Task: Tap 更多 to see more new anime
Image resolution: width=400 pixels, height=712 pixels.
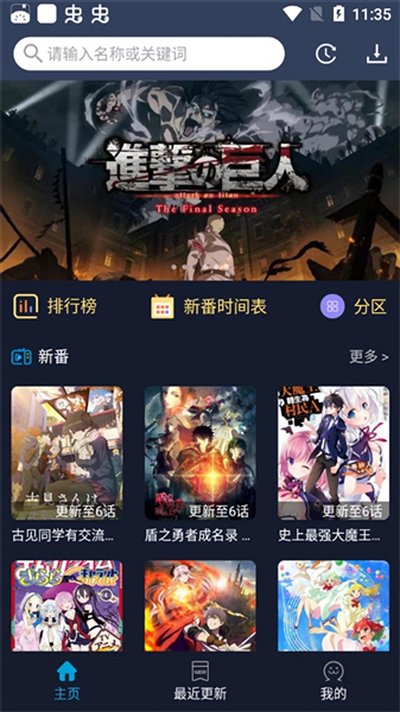Action: point(369,357)
